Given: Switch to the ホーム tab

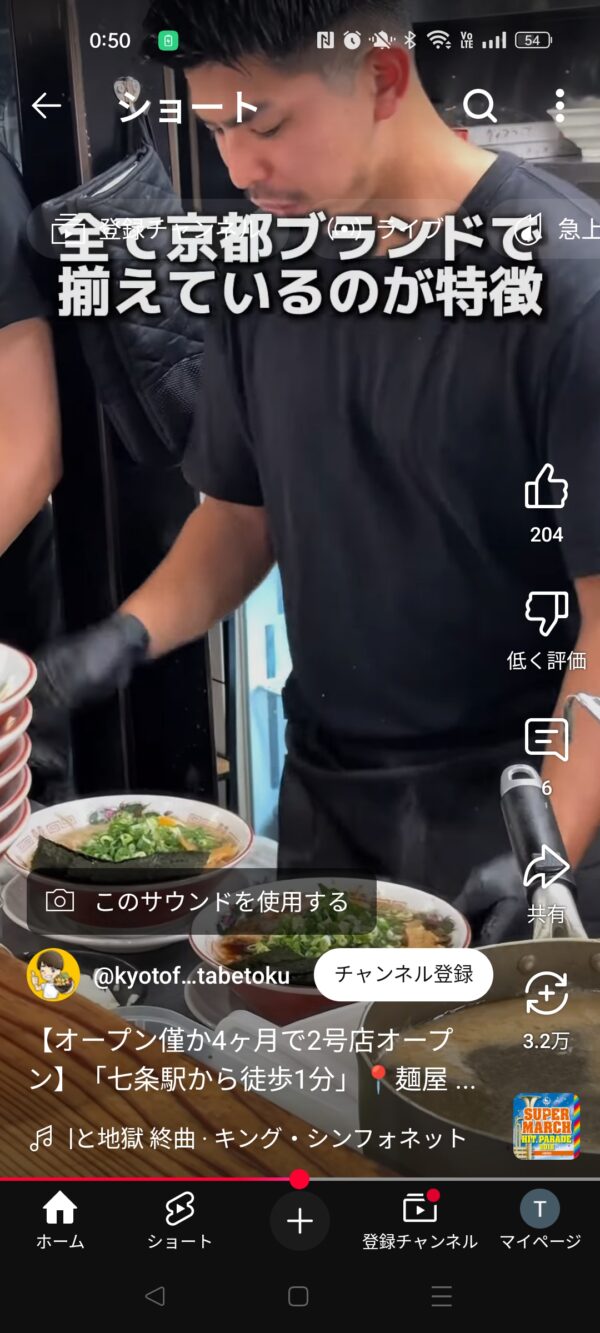Looking at the screenshot, I should click(60, 1222).
